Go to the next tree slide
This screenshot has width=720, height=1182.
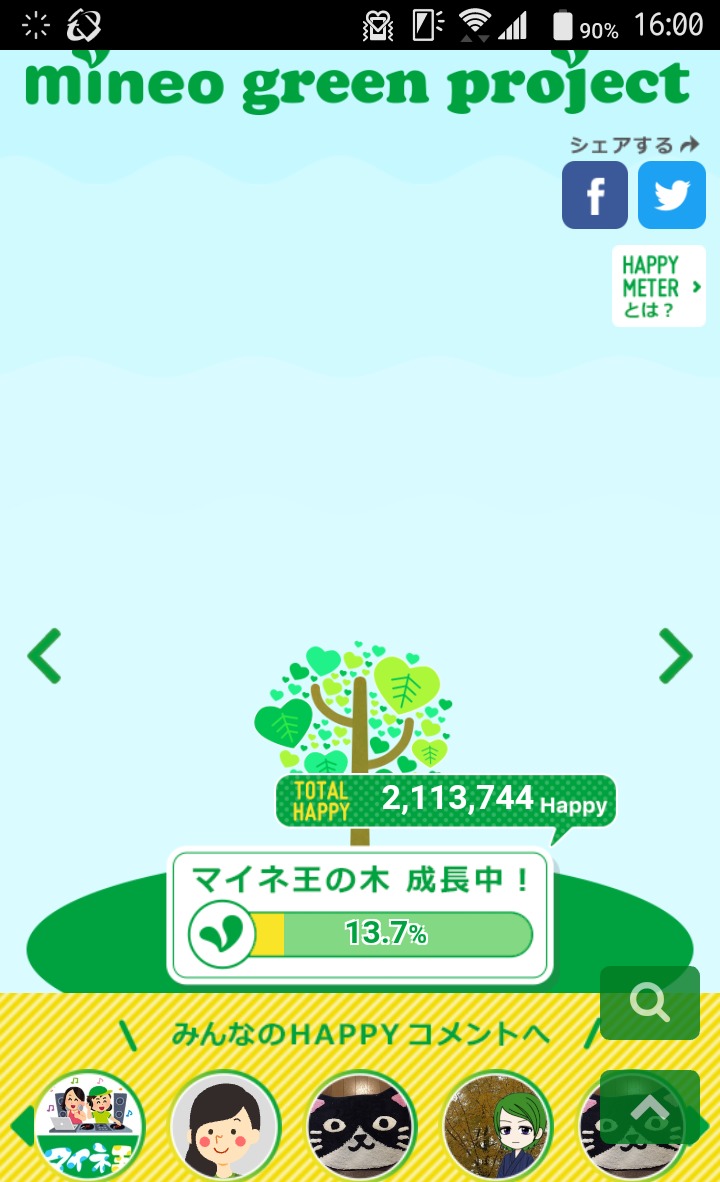tap(676, 656)
